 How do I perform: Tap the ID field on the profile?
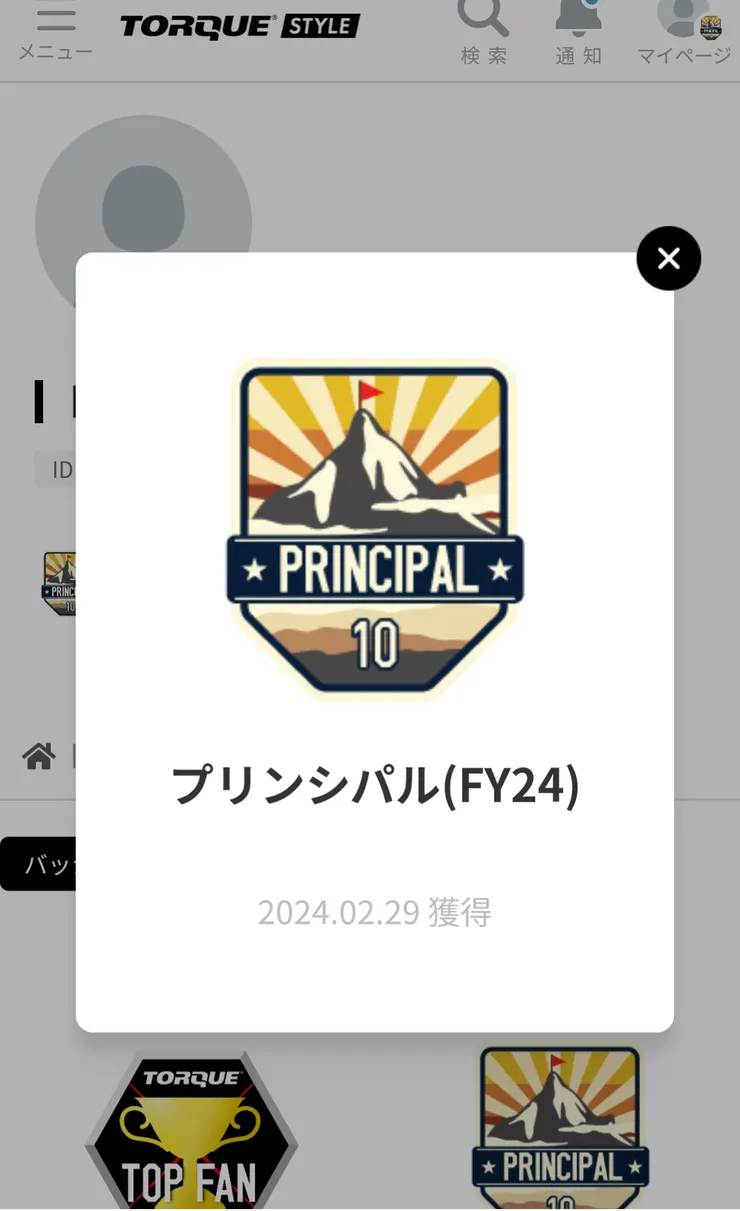(60, 469)
